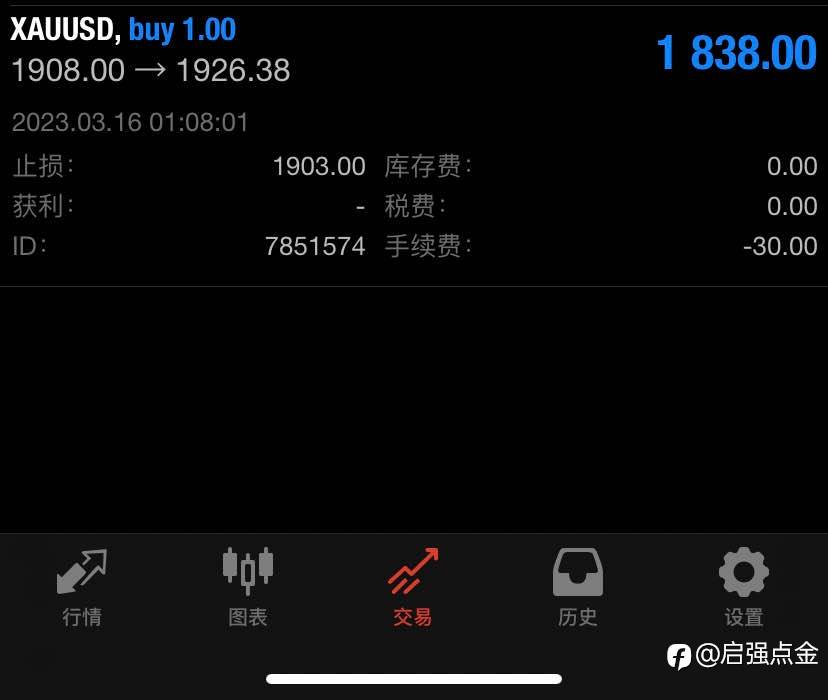The image size is (828, 700).
Task: Open the 设置 settings tab
Action: [743, 587]
